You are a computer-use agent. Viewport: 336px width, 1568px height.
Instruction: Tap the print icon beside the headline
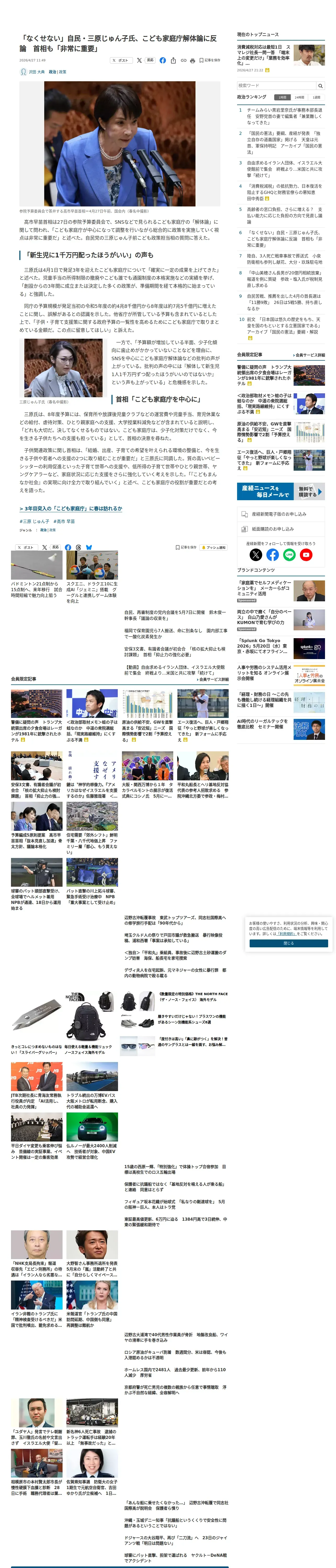coord(193,60)
